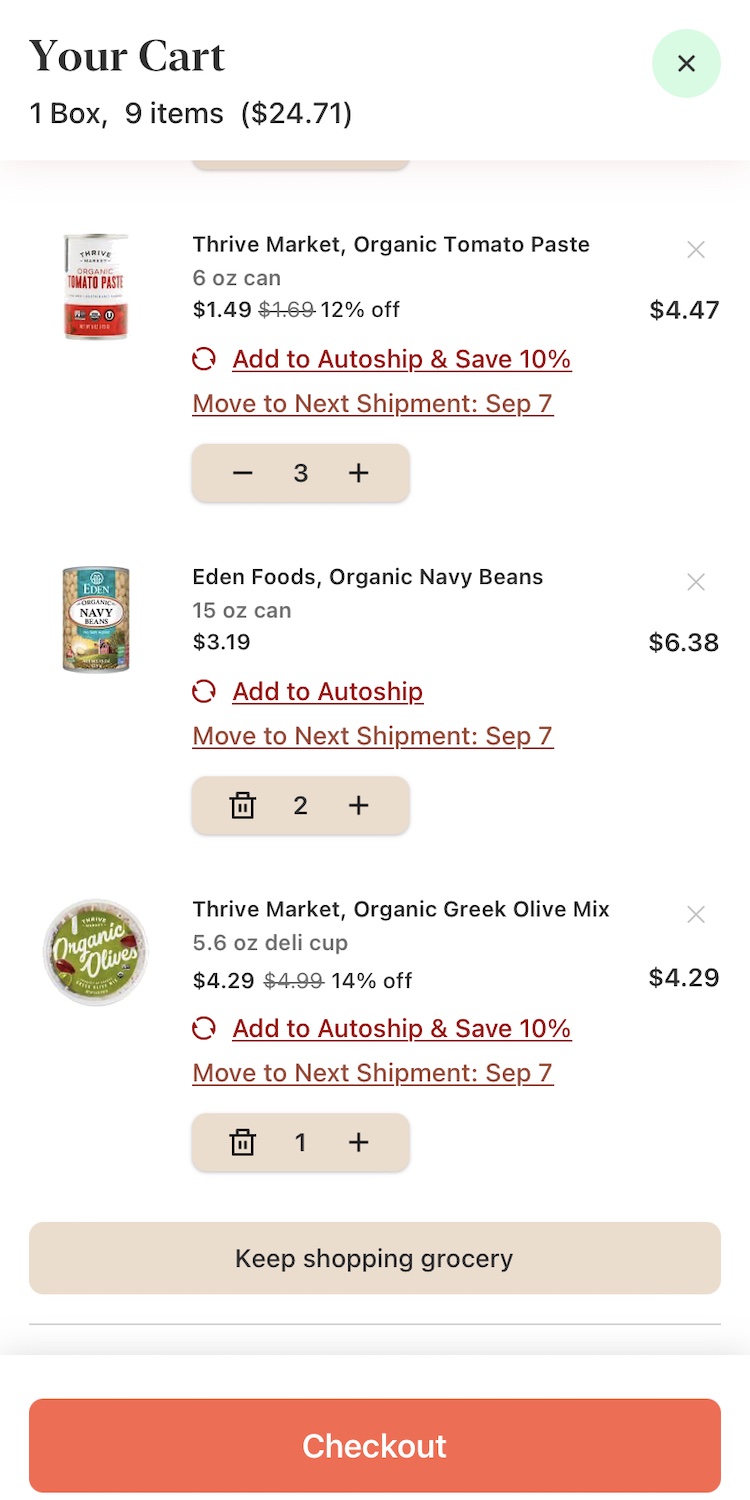Click the autoship refresh icon beside Navy Beans
This screenshot has height=1500, width=750.
pos(204,691)
